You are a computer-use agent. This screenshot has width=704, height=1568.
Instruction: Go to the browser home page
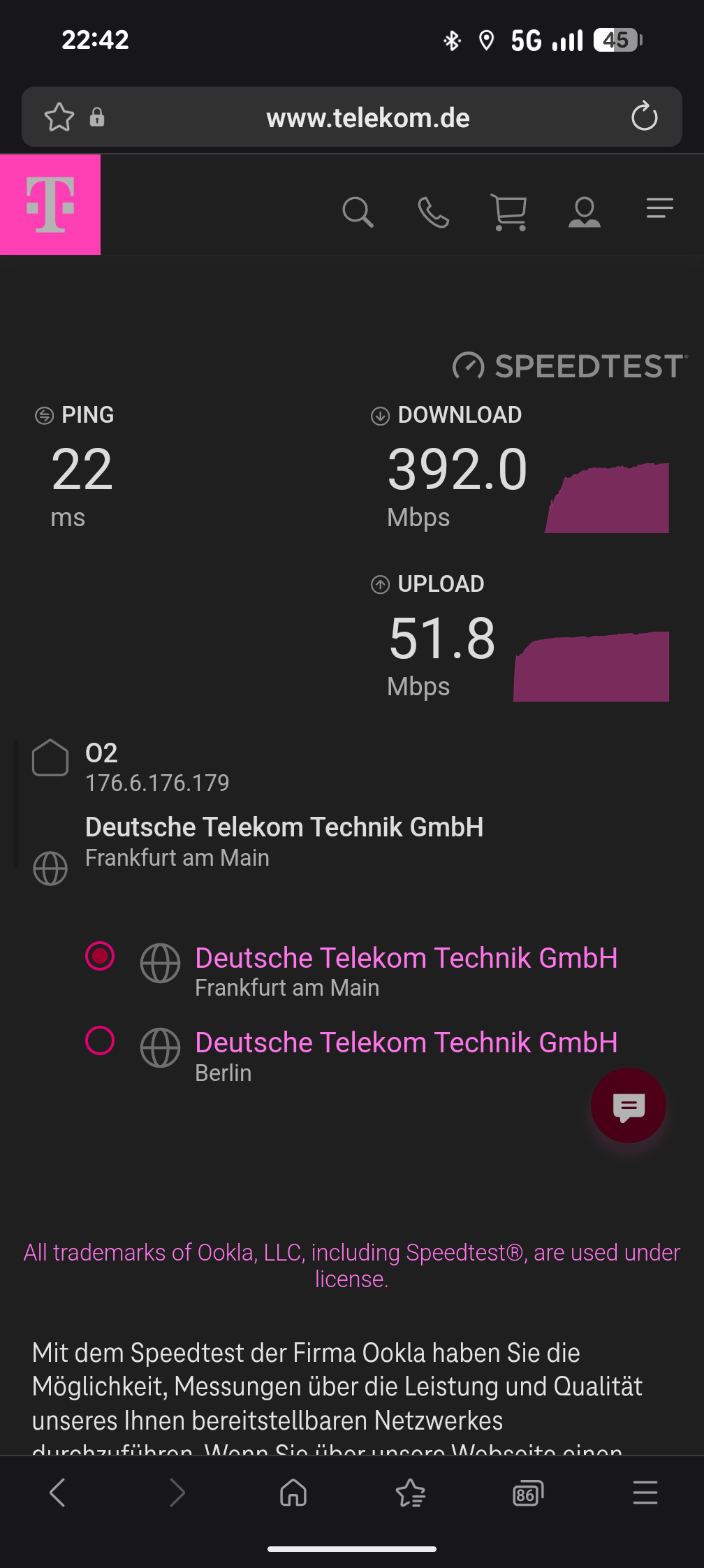293,1493
